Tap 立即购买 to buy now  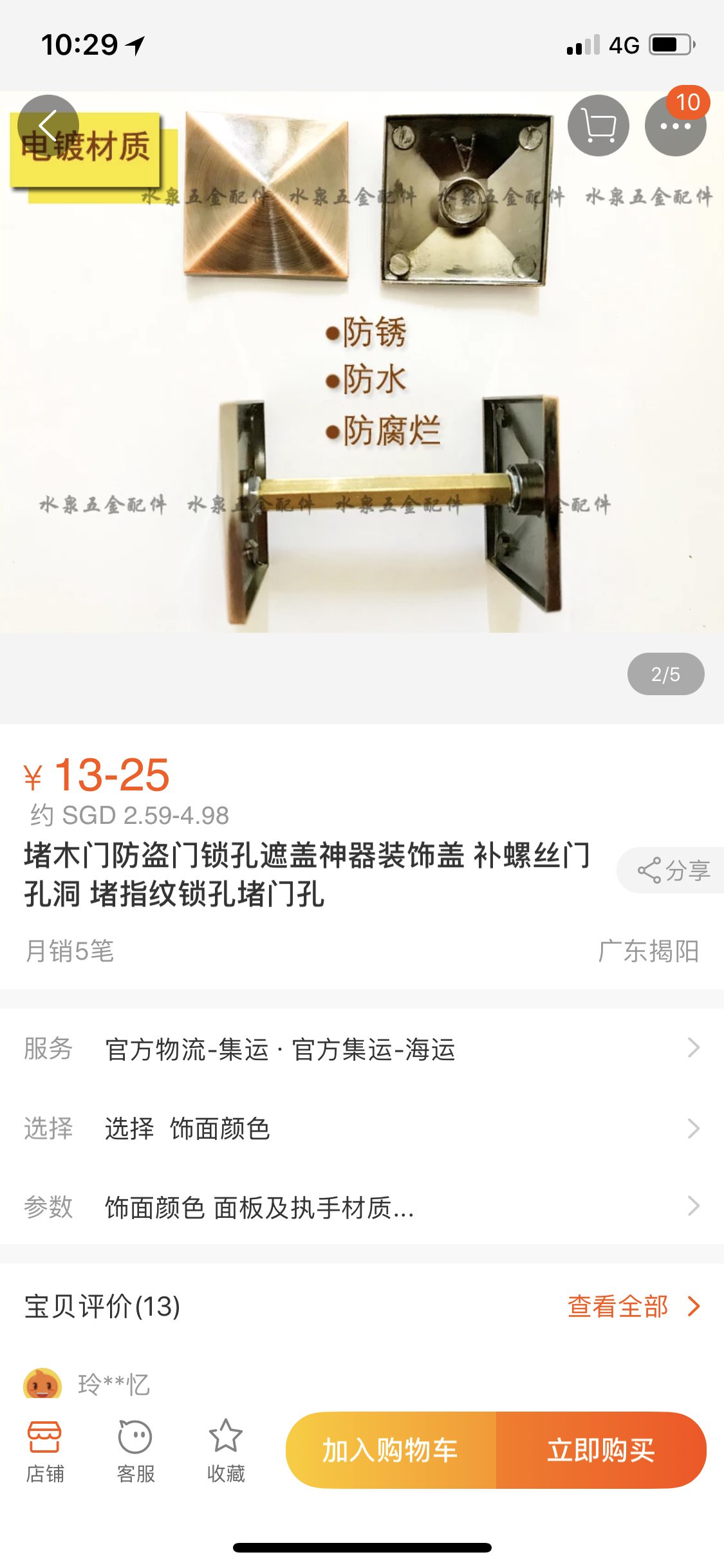[x=600, y=1450]
